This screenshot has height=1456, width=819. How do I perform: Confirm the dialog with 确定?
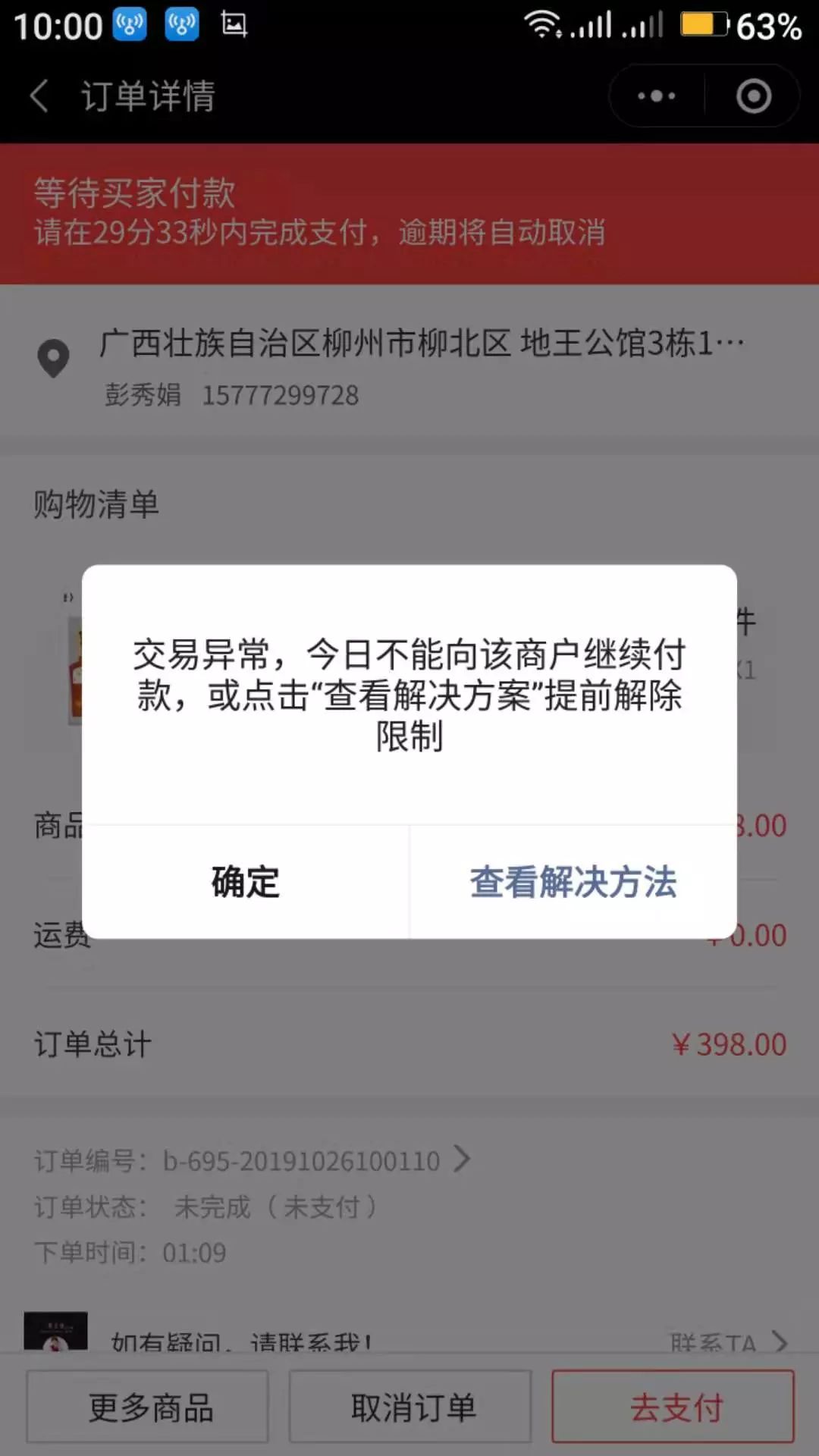245,882
